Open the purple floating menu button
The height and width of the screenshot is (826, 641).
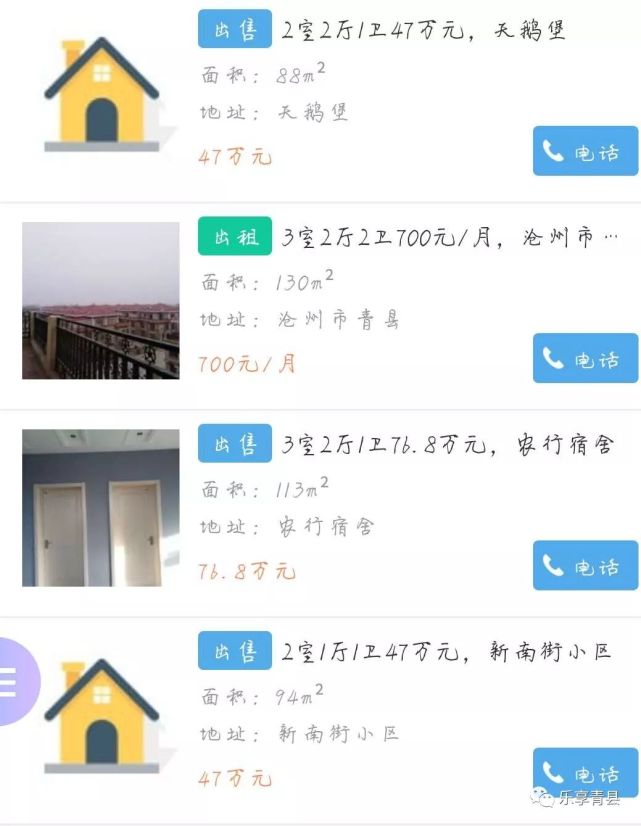12,681
